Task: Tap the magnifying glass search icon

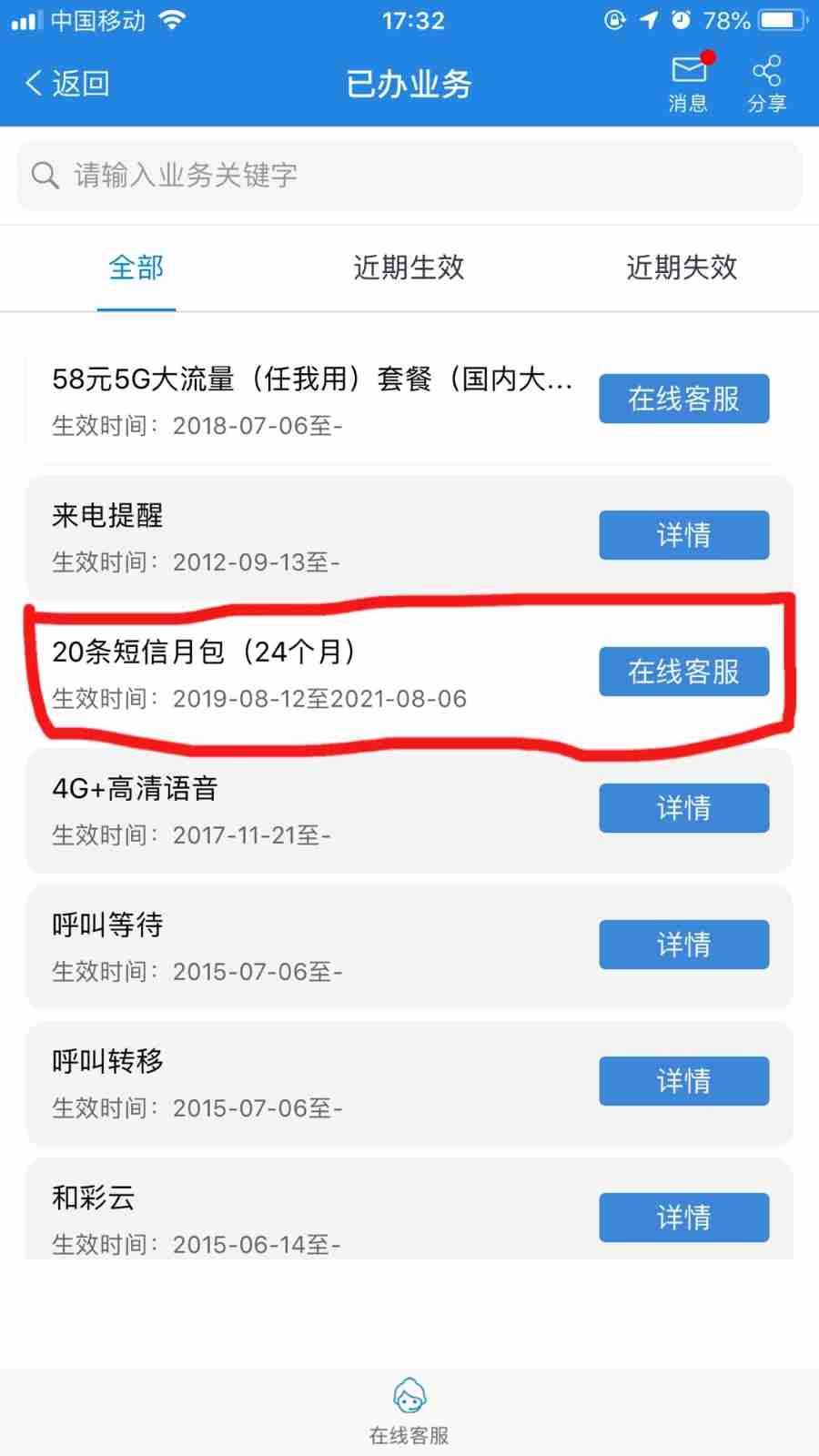Action: coord(45,175)
